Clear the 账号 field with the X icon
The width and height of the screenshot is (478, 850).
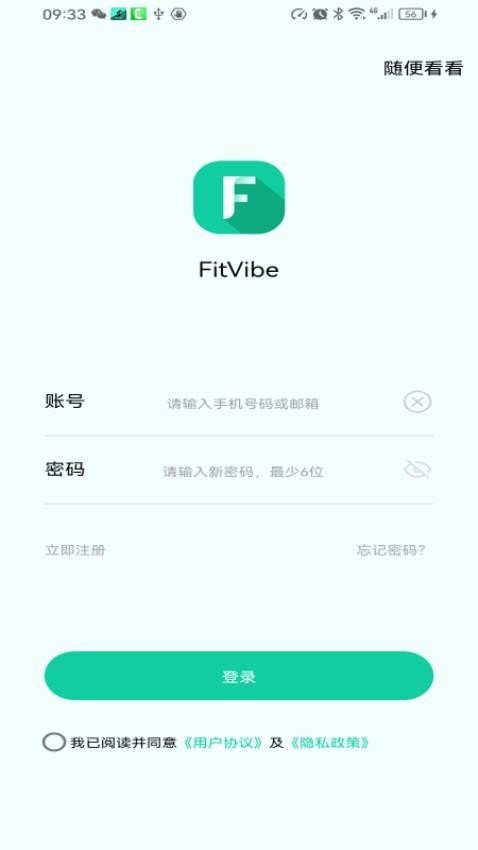(x=417, y=402)
